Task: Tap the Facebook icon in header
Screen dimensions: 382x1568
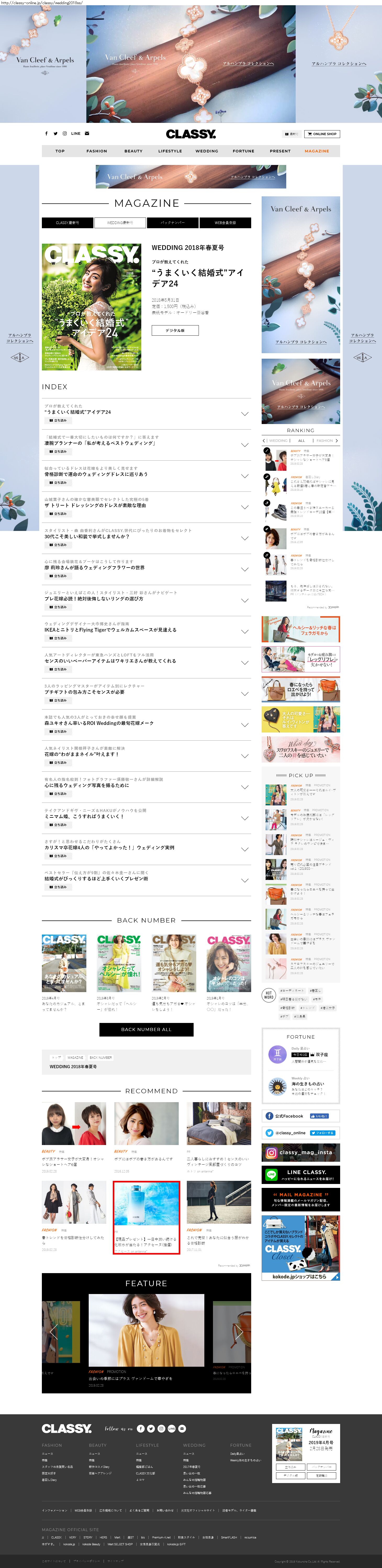Action: [x=46, y=133]
